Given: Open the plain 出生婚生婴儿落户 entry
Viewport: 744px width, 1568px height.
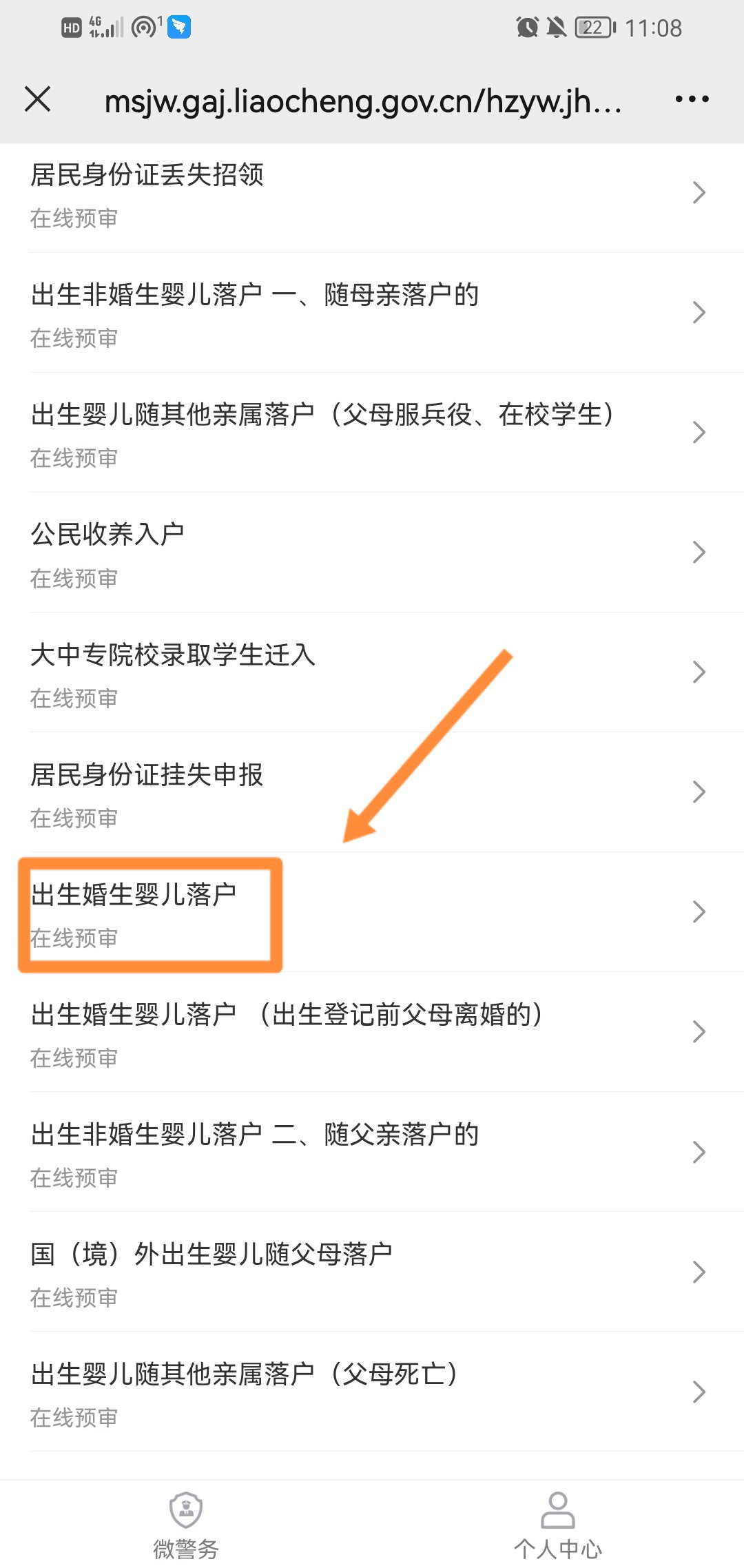Looking at the screenshot, I should (372, 913).
